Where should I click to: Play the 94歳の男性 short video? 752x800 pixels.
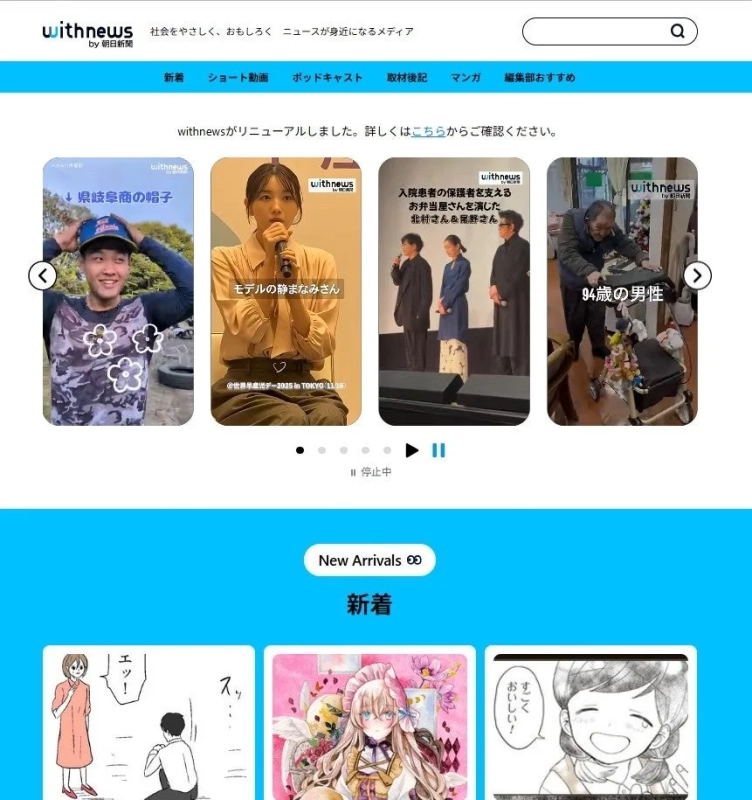622,291
